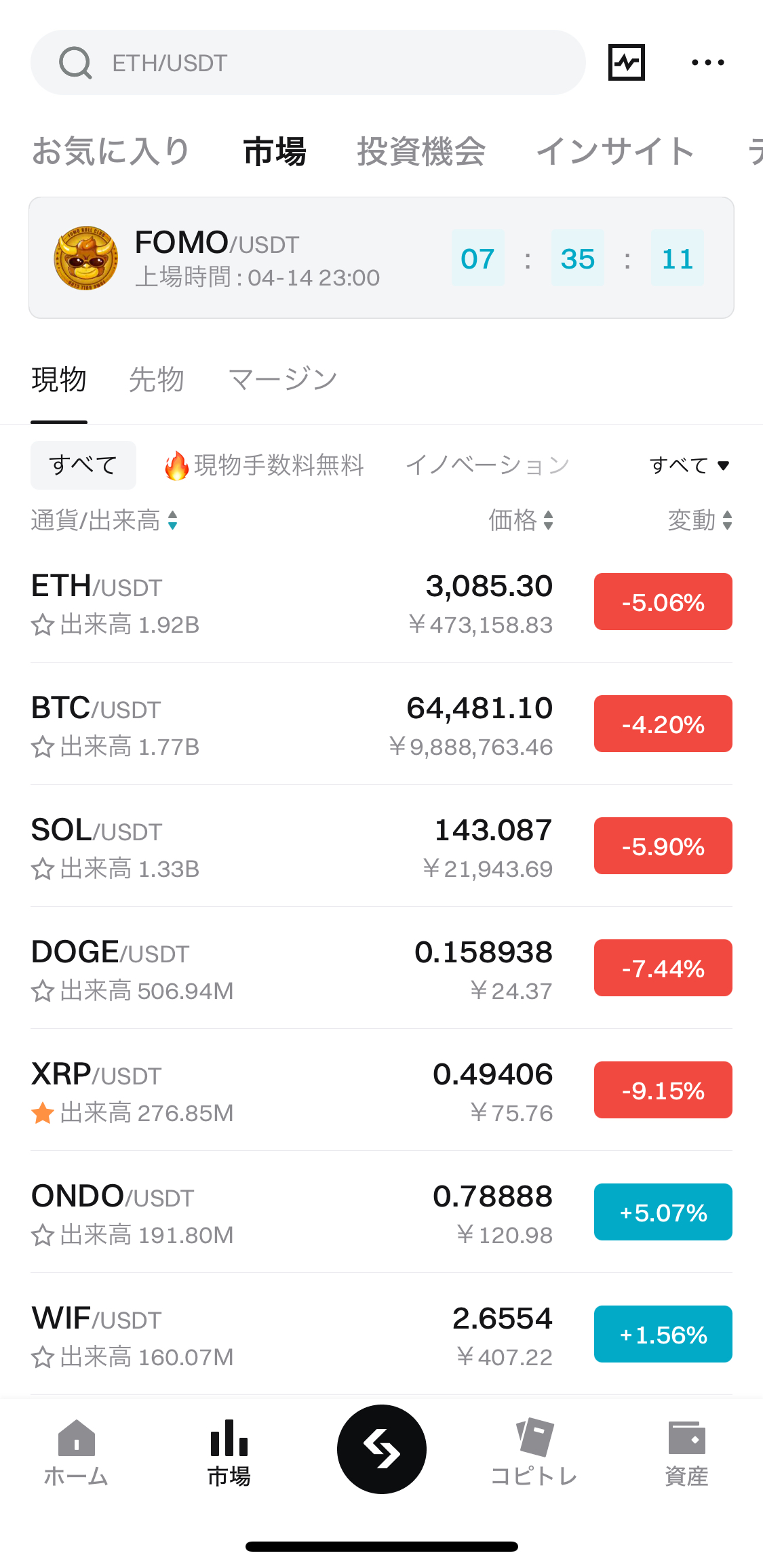This screenshot has height=1568, width=763.
Task: Tap the ETH/USDT search field
Action: pos(308,62)
